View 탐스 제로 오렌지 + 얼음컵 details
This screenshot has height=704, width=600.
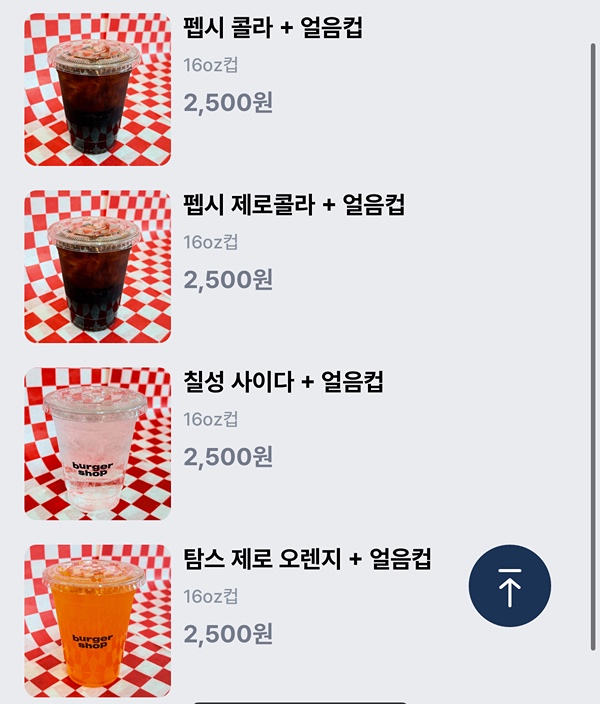[x=307, y=560]
